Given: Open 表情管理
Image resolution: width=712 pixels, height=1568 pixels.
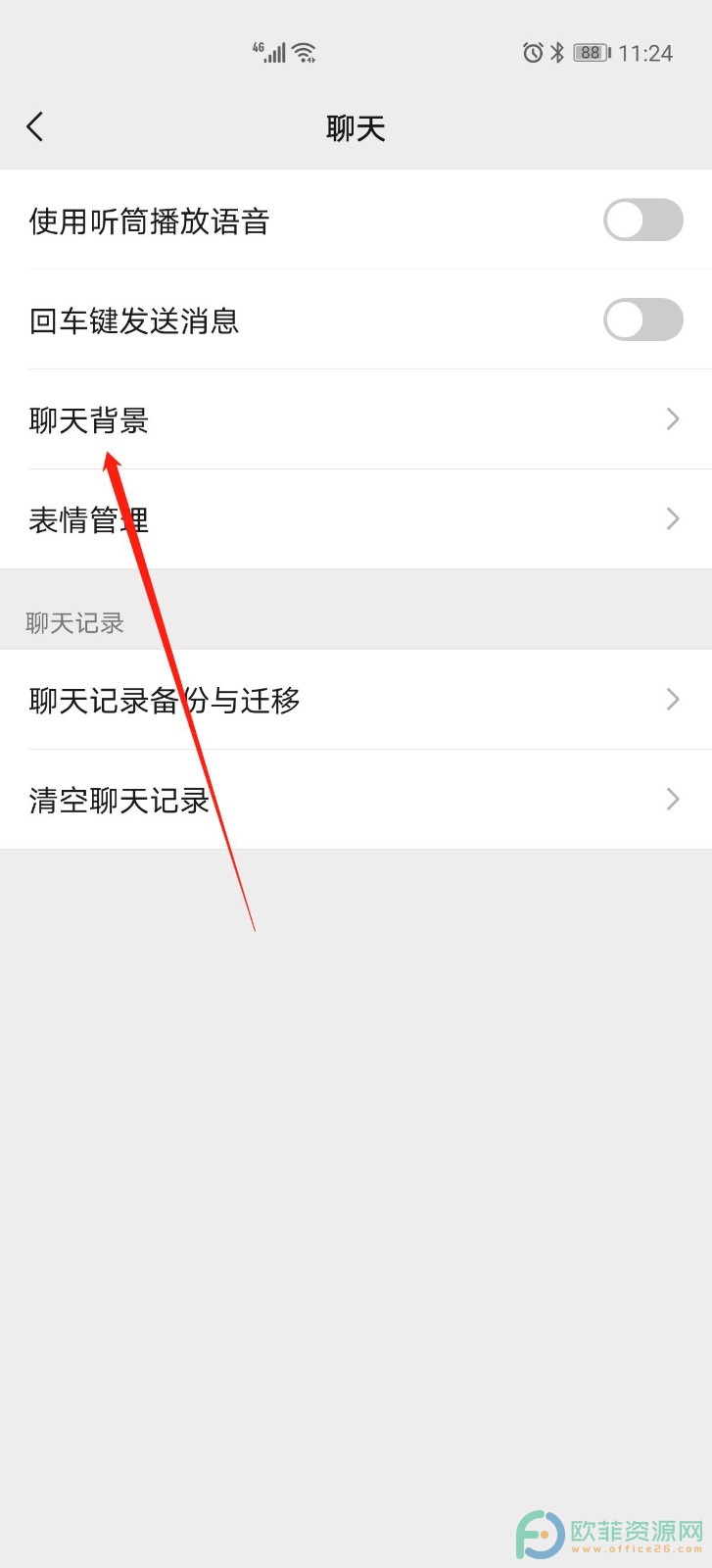Looking at the screenshot, I should (356, 519).
